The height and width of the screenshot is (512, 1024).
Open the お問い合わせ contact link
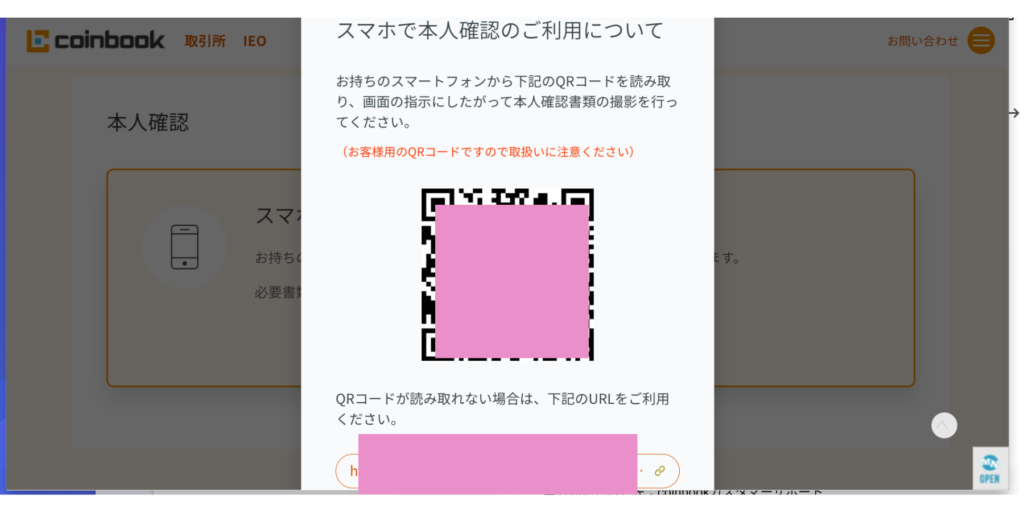(922, 41)
